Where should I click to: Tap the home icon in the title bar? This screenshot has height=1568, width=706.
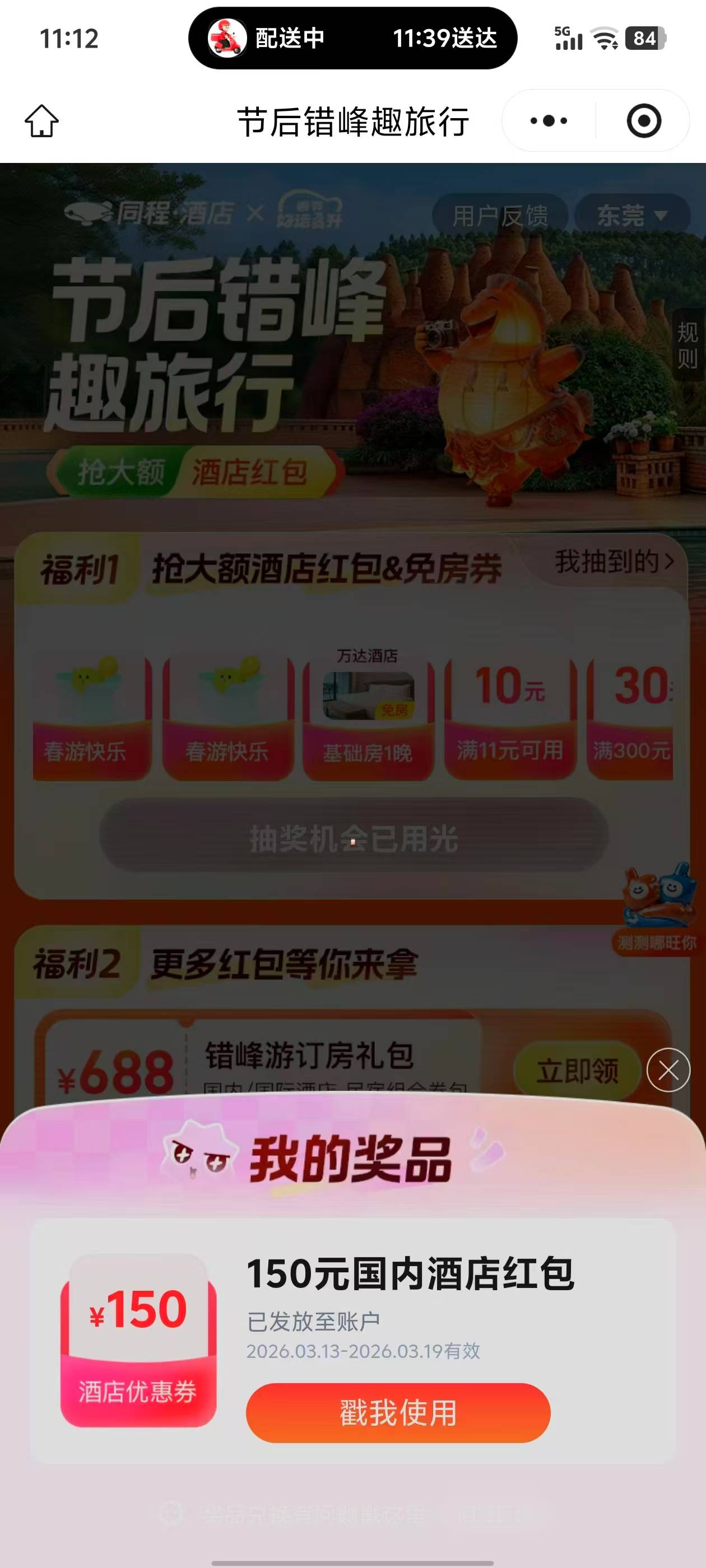pyautogui.click(x=42, y=120)
